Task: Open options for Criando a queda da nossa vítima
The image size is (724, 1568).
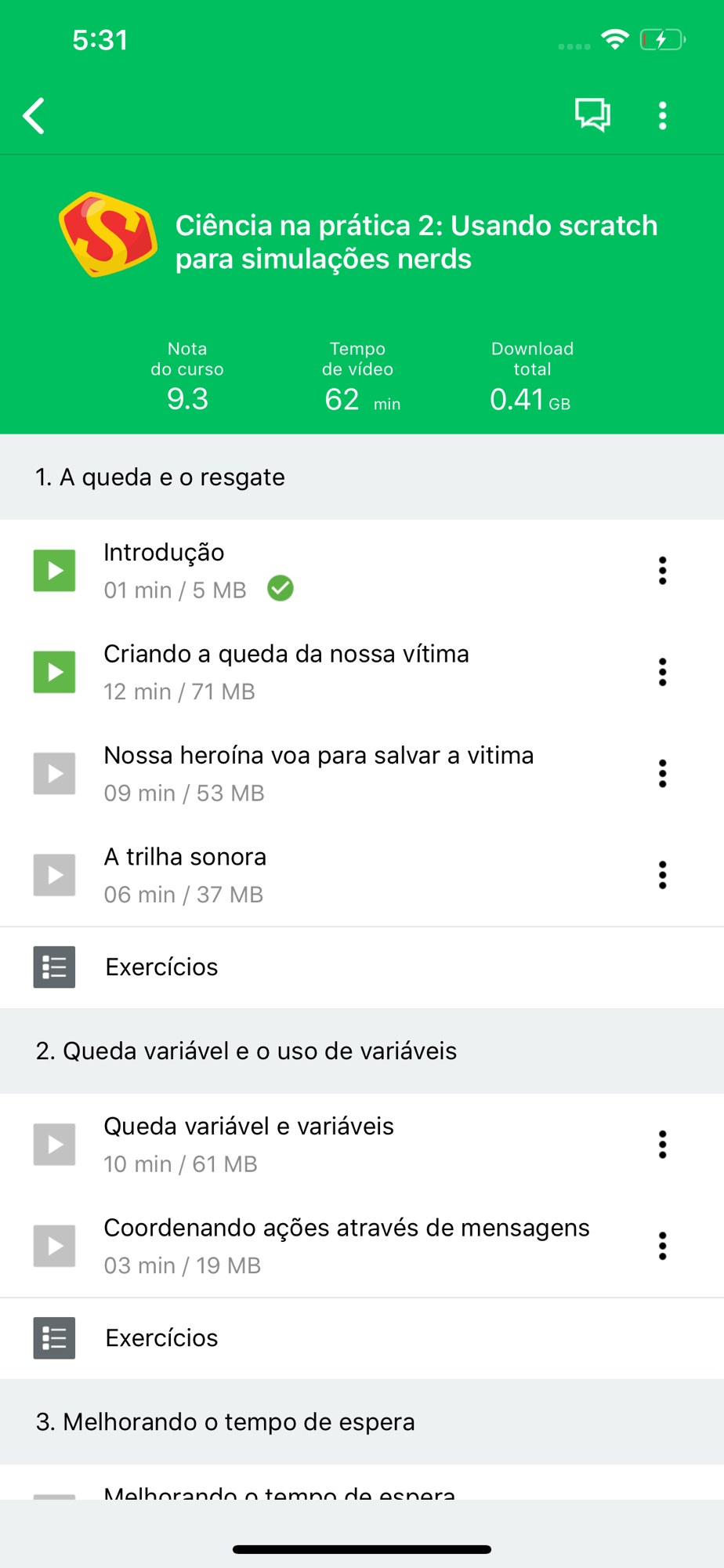Action: tap(663, 672)
